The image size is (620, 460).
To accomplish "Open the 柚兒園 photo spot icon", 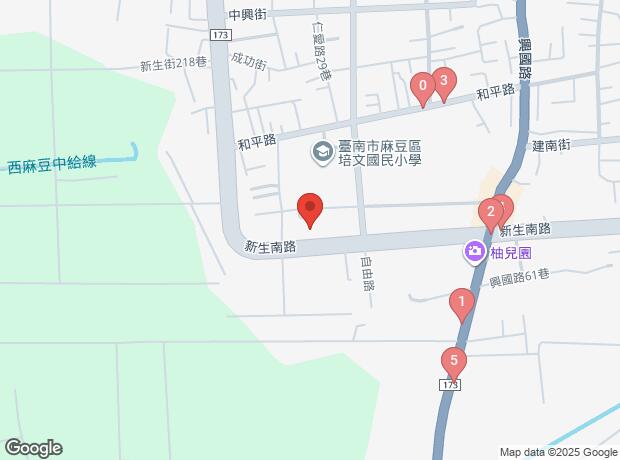I will [475, 252].
